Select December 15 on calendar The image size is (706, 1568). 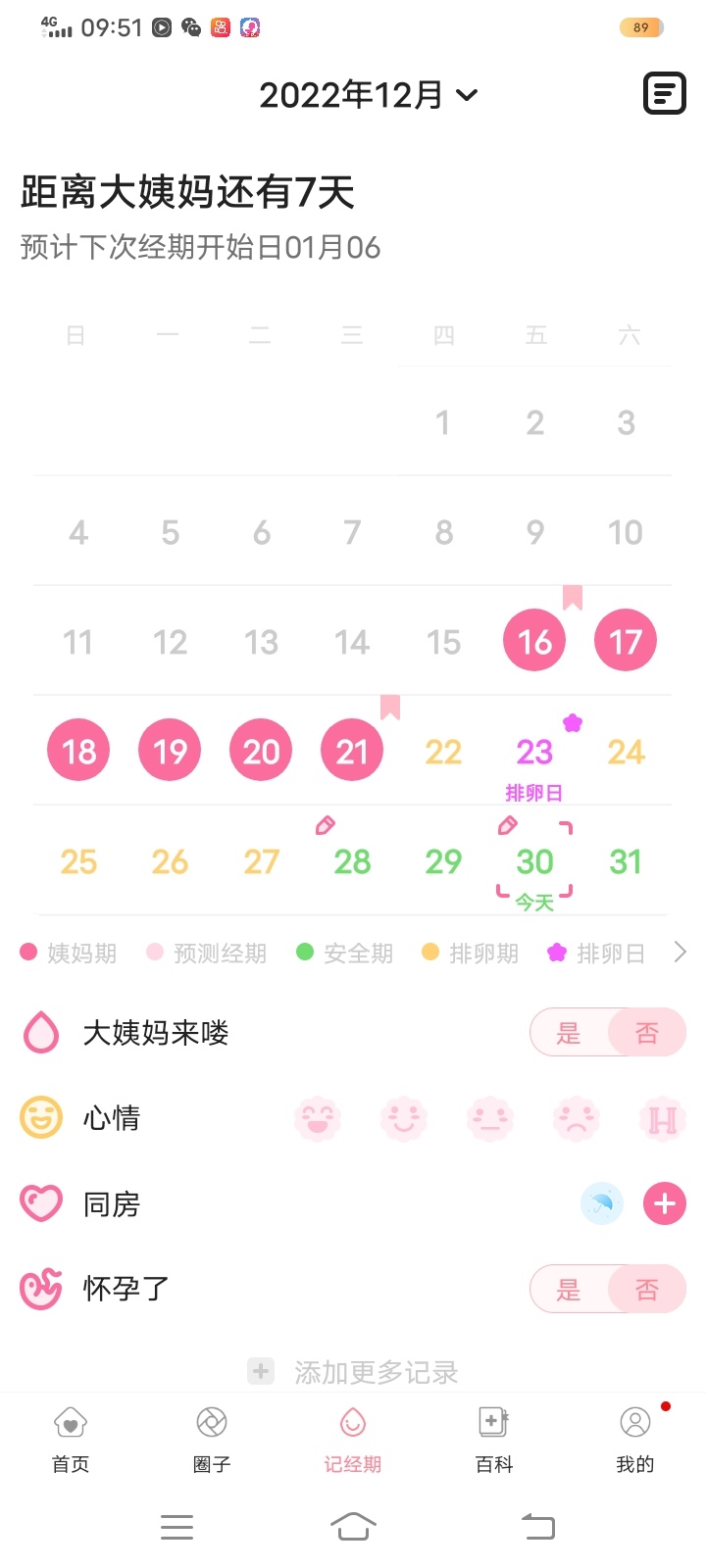pyautogui.click(x=443, y=642)
